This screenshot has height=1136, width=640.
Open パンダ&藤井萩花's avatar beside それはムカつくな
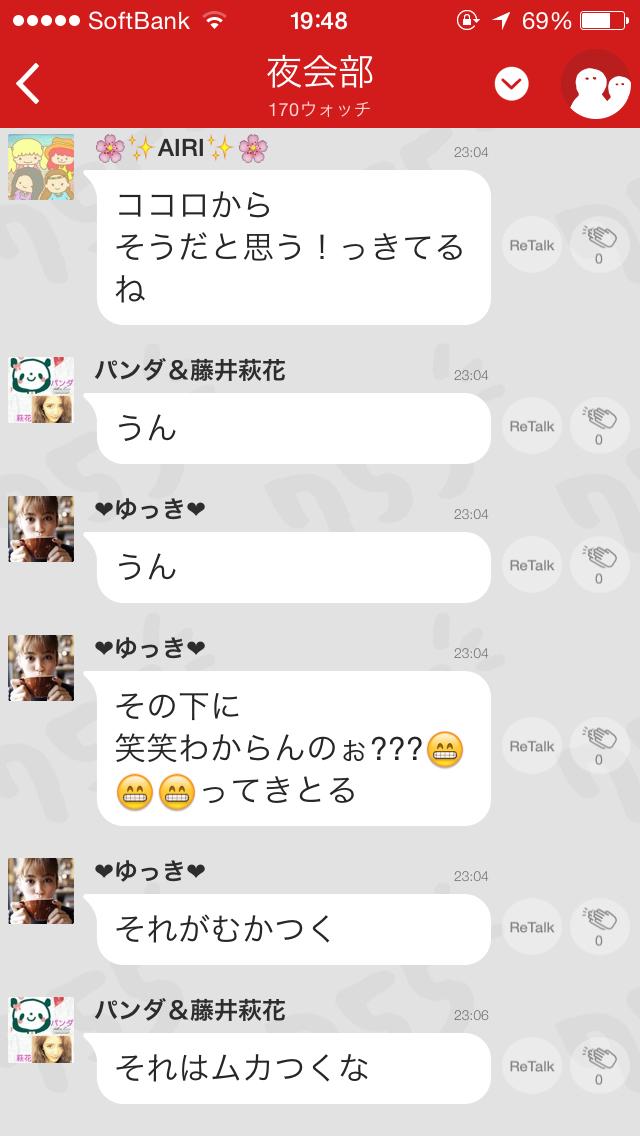coord(41,1029)
